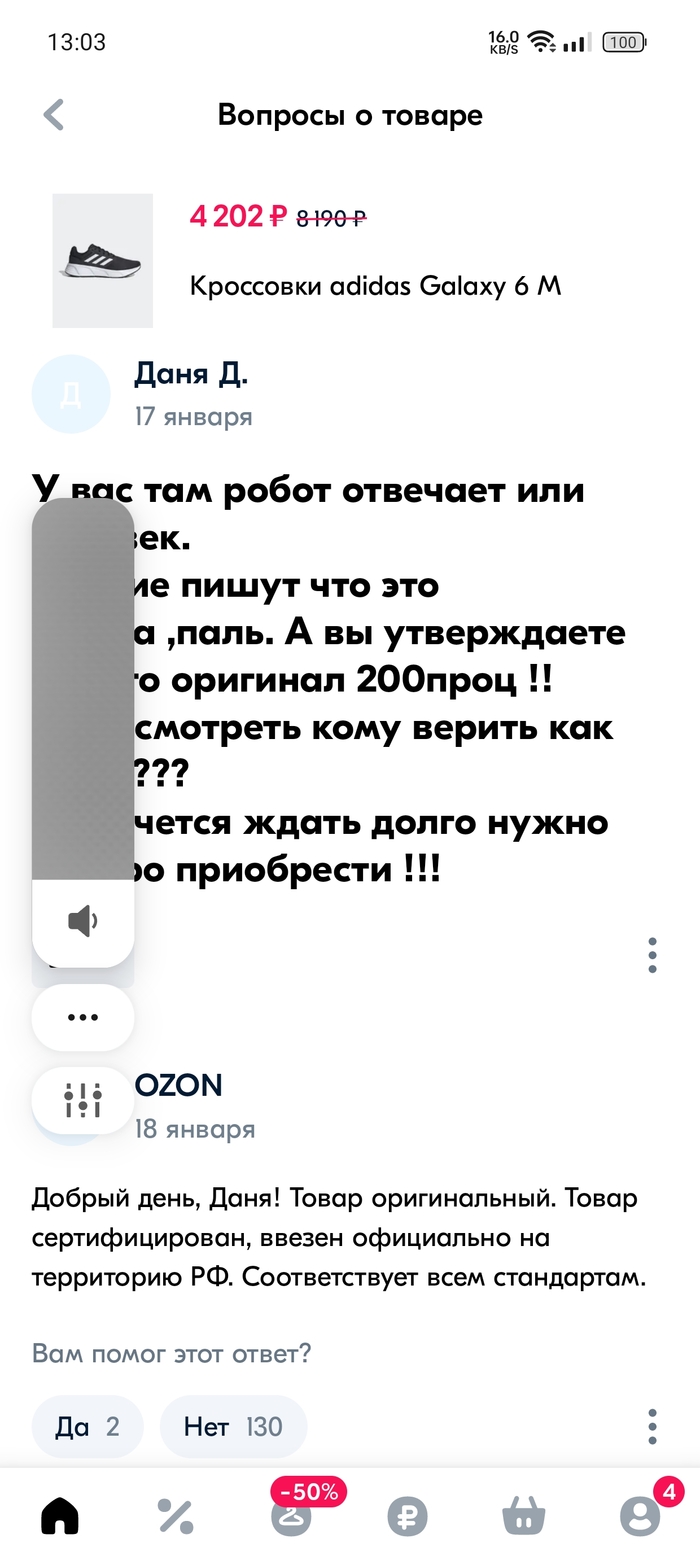700x1565 pixels.
Task: Open sound mixer settings
Action: 83,1100
